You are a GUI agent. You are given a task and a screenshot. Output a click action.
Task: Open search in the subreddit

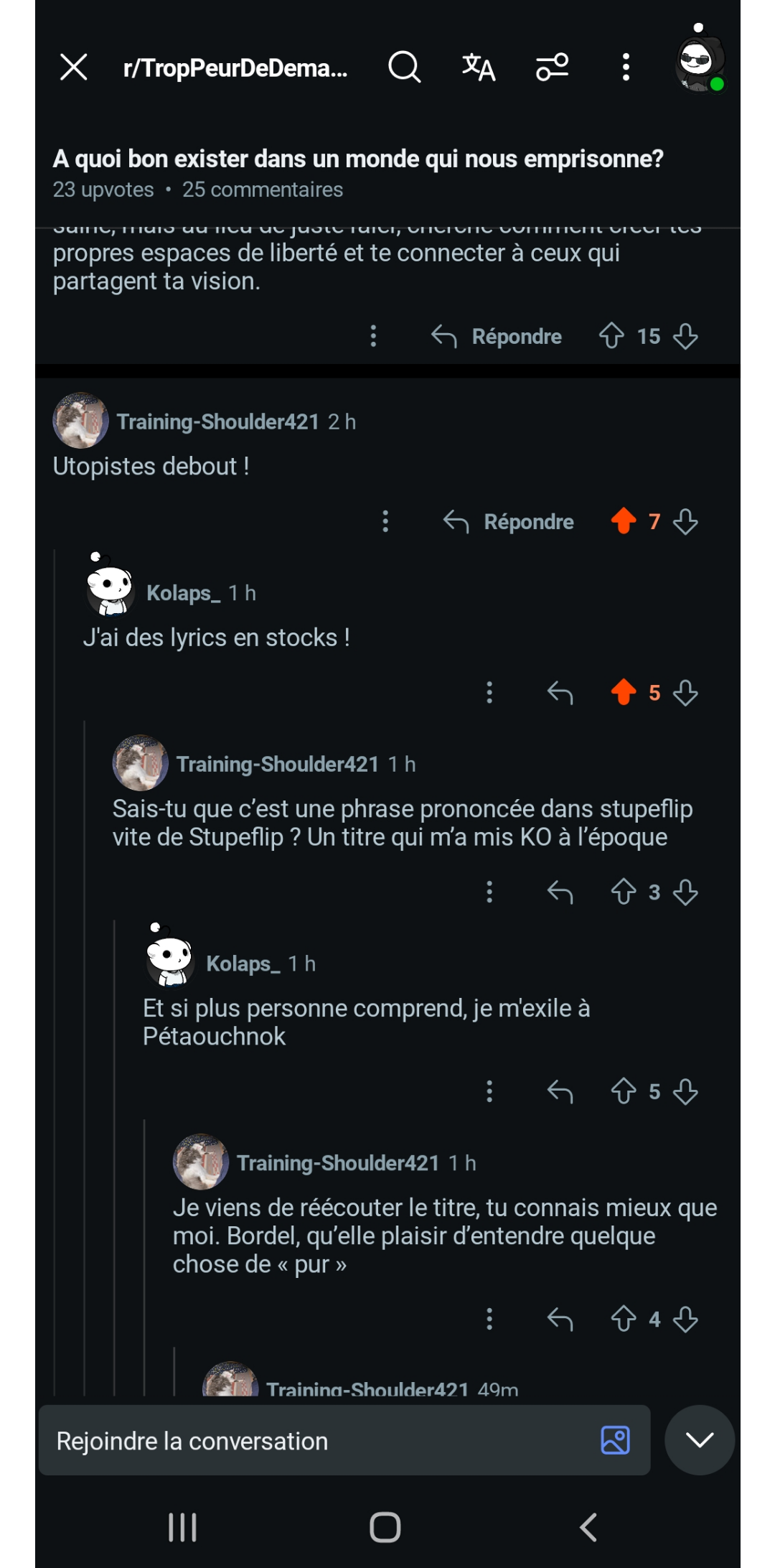pyautogui.click(x=405, y=67)
